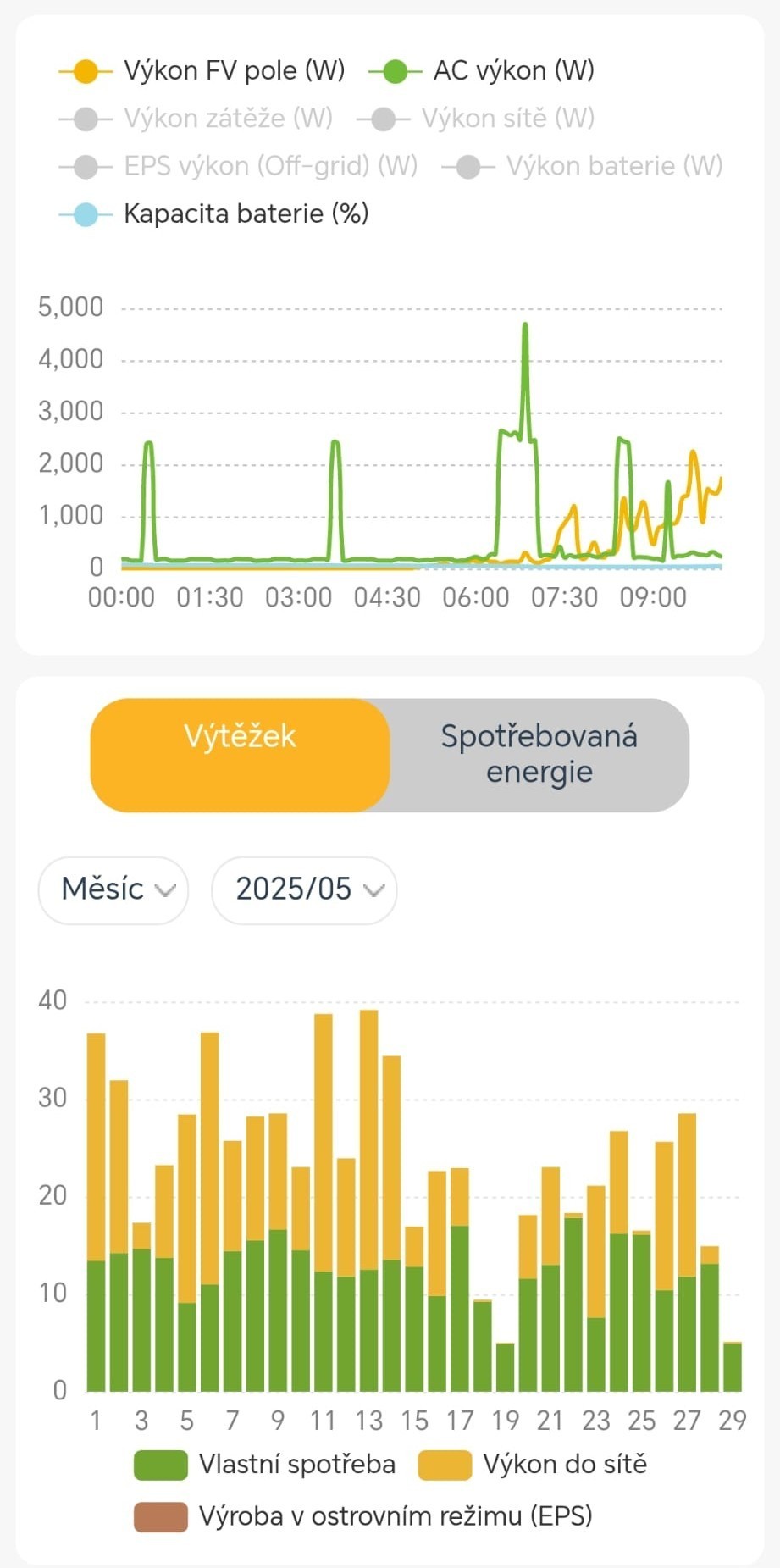Enable the EPS výkon (Off-grid) series
The width and height of the screenshot is (780, 1568).
click(240, 166)
